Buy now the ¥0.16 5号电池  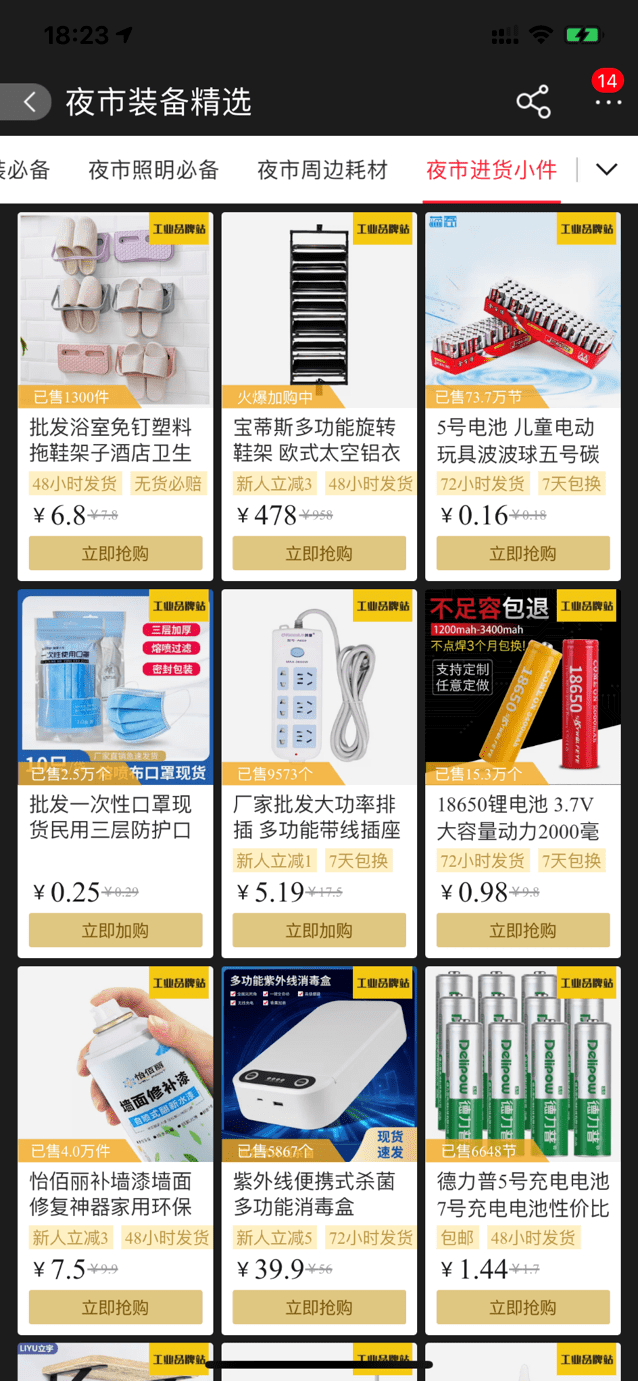(x=523, y=553)
